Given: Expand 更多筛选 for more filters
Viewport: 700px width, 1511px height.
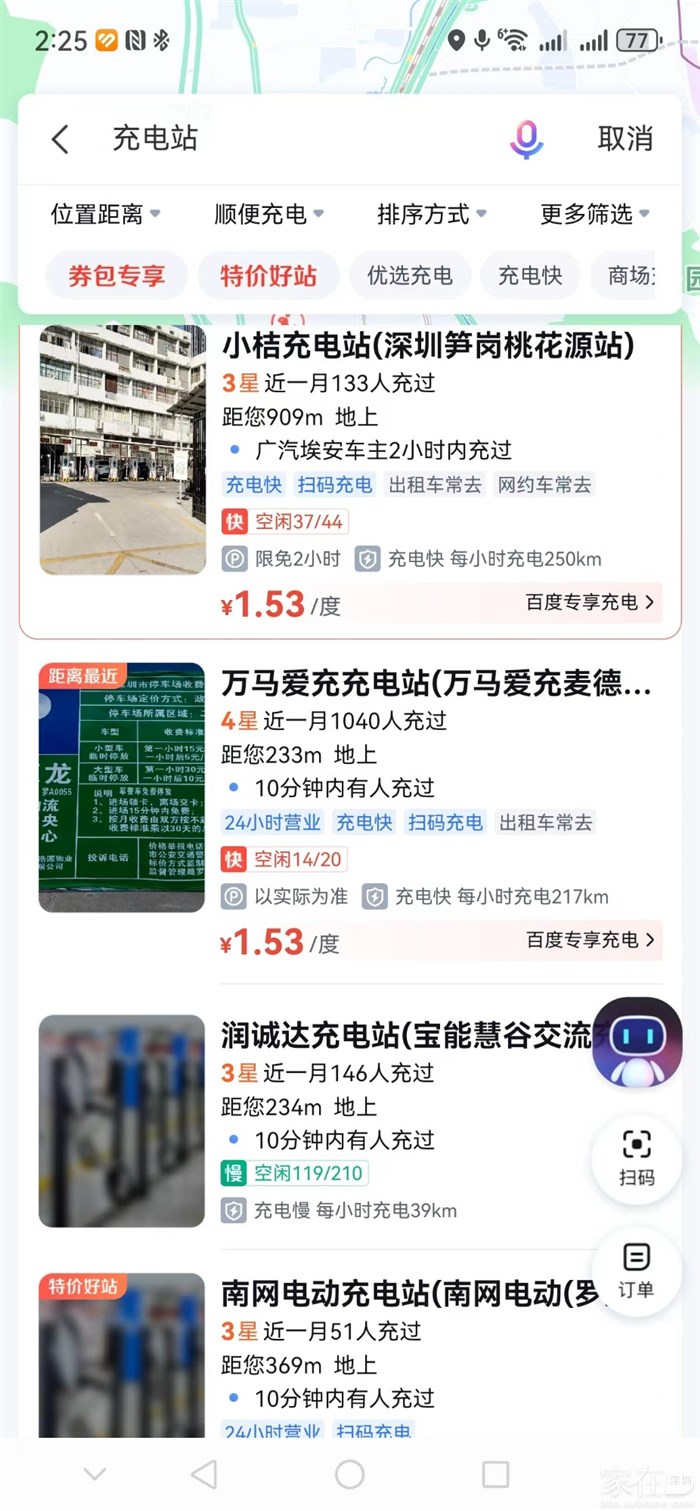Looking at the screenshot, I should [594, 214].
